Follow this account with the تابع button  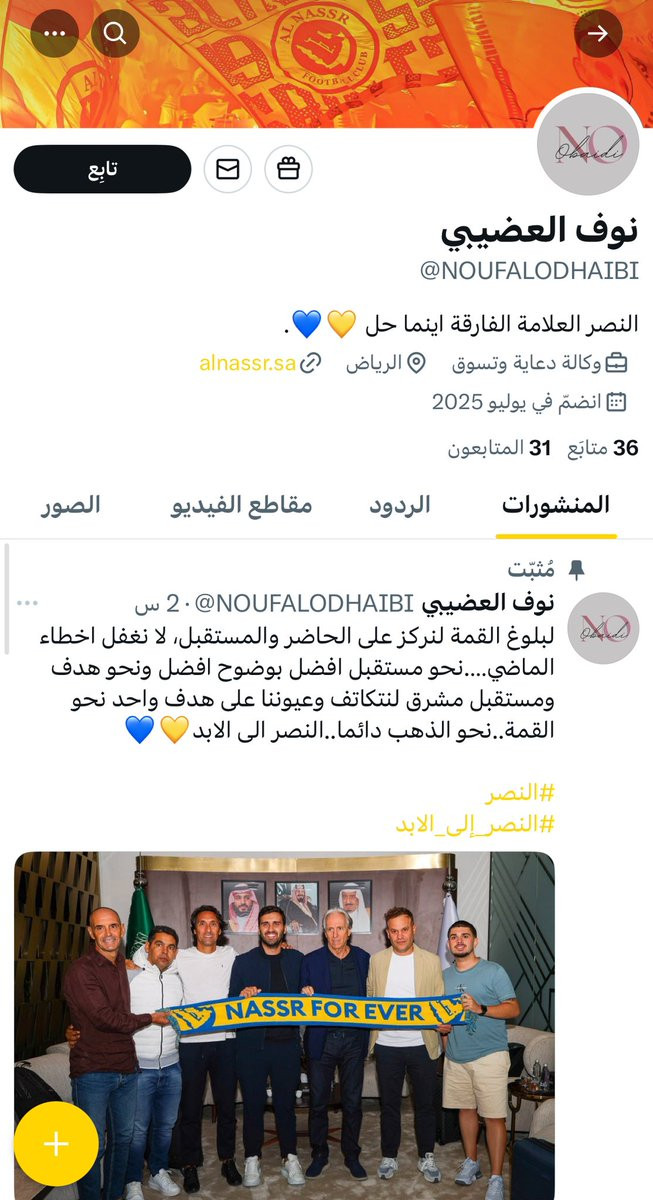point(102,169)
